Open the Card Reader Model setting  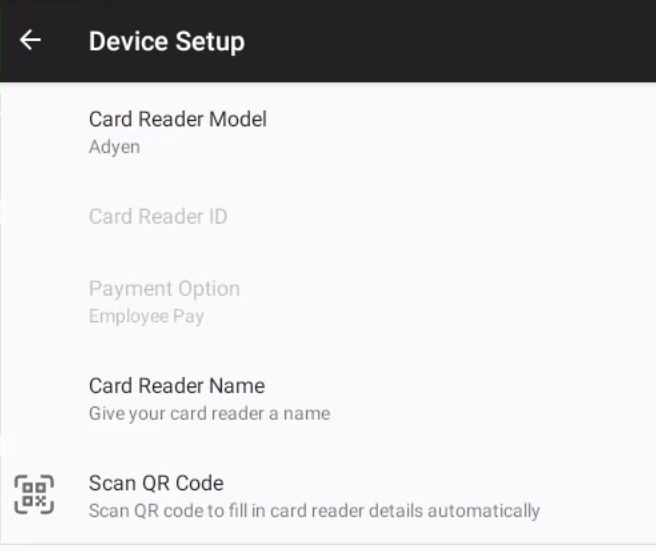178,131
